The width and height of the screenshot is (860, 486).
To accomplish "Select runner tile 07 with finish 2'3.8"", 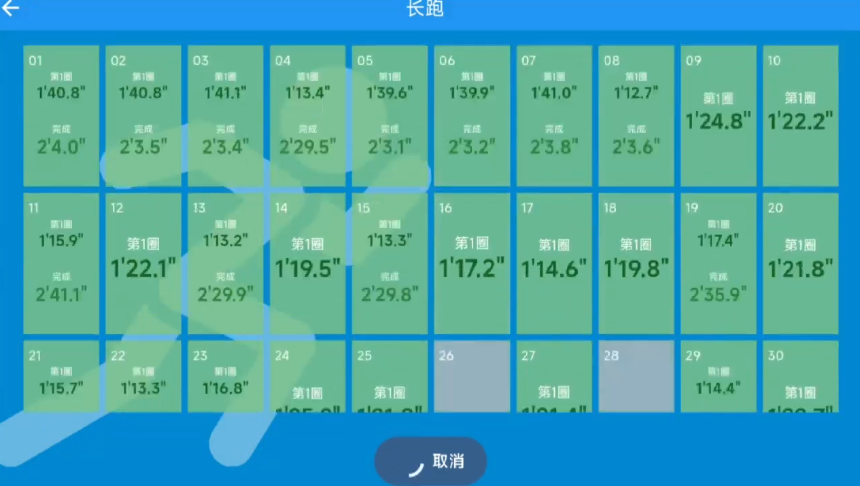I will tap(554, 116).
